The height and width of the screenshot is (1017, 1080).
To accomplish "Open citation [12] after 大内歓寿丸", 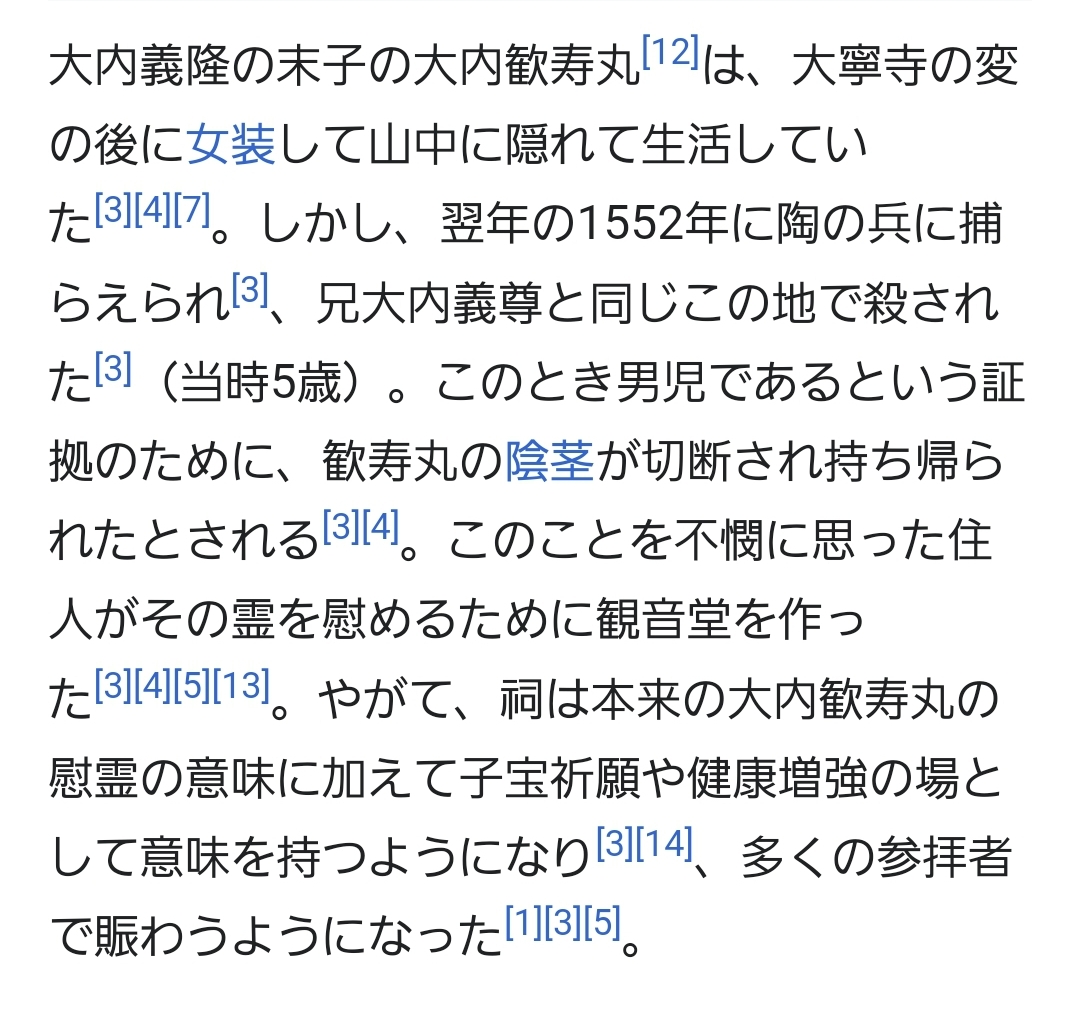I will [670, 53].
